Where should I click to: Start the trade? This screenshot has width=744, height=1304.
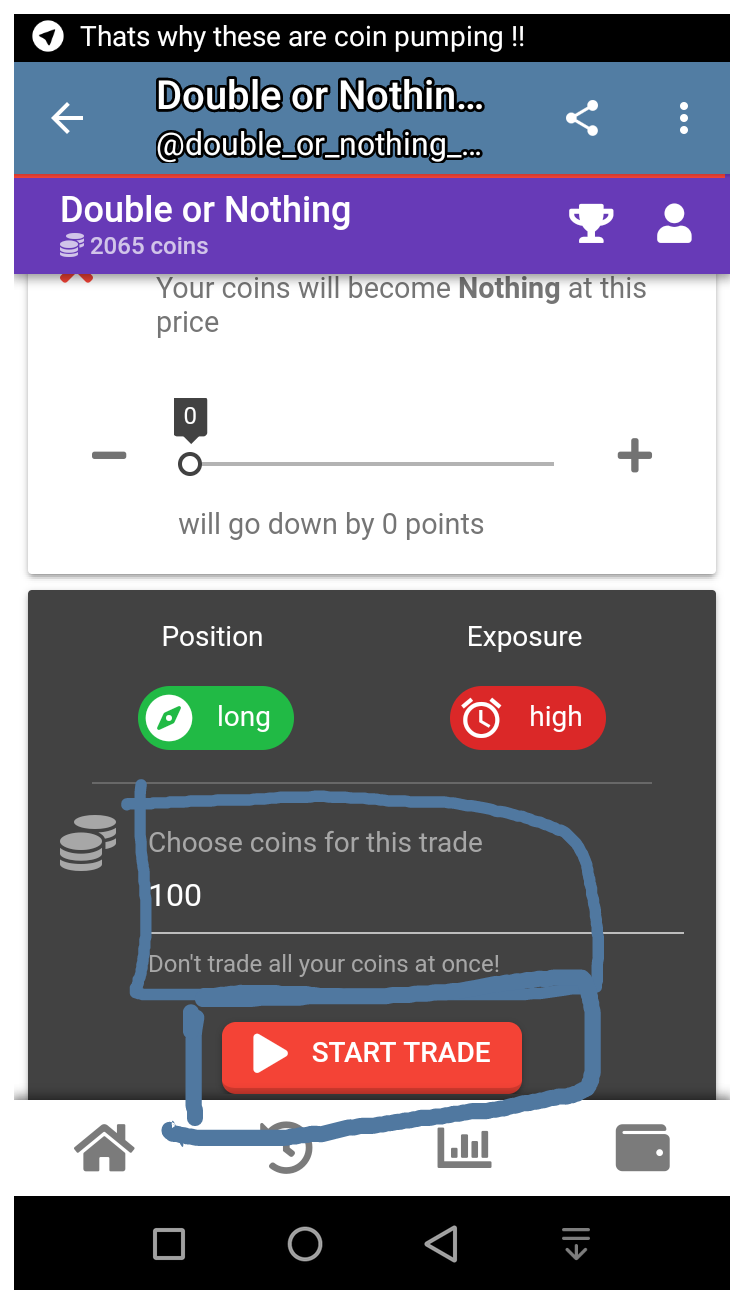372,1054
